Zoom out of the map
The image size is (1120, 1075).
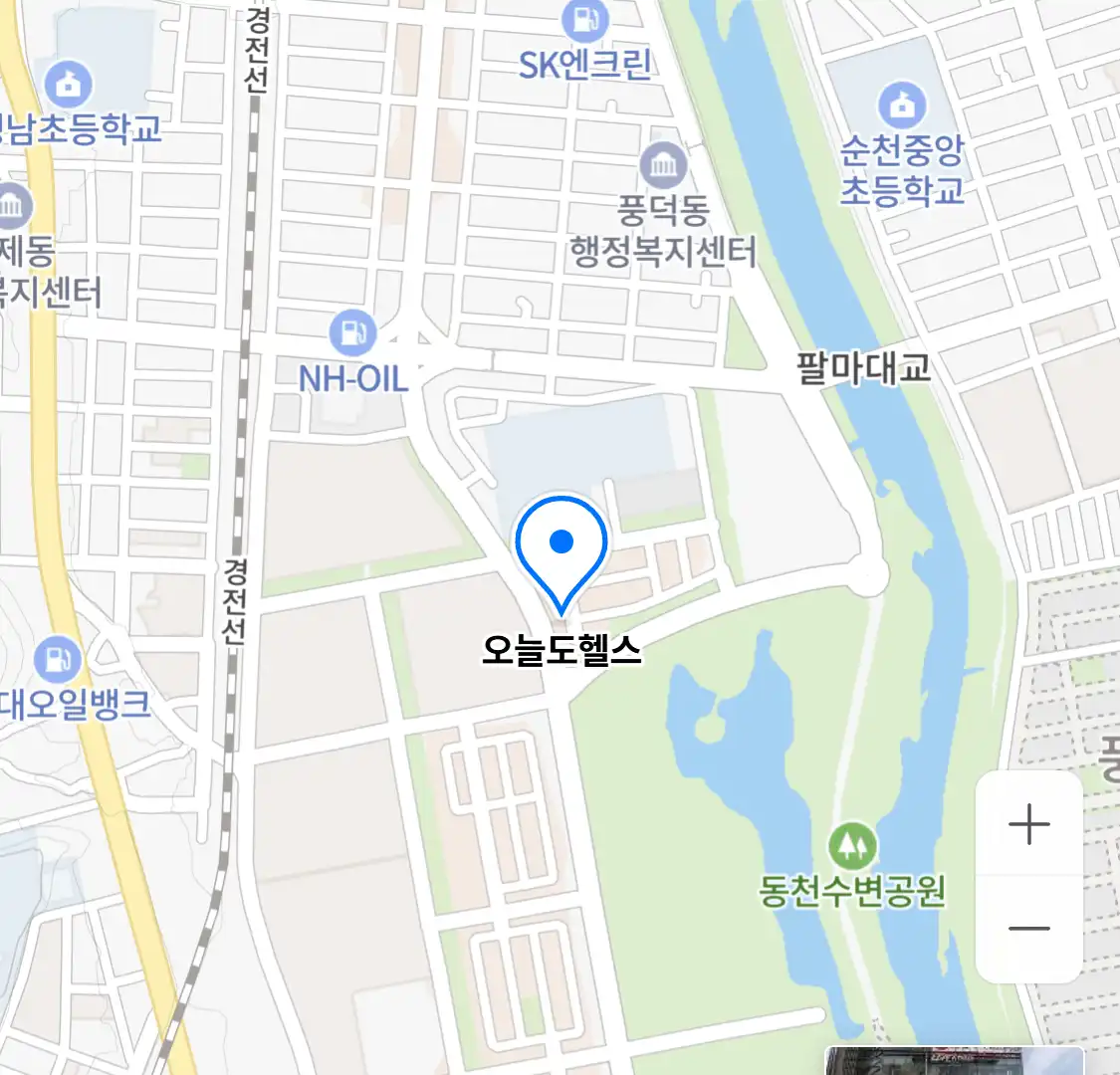tap(1028, 929)
